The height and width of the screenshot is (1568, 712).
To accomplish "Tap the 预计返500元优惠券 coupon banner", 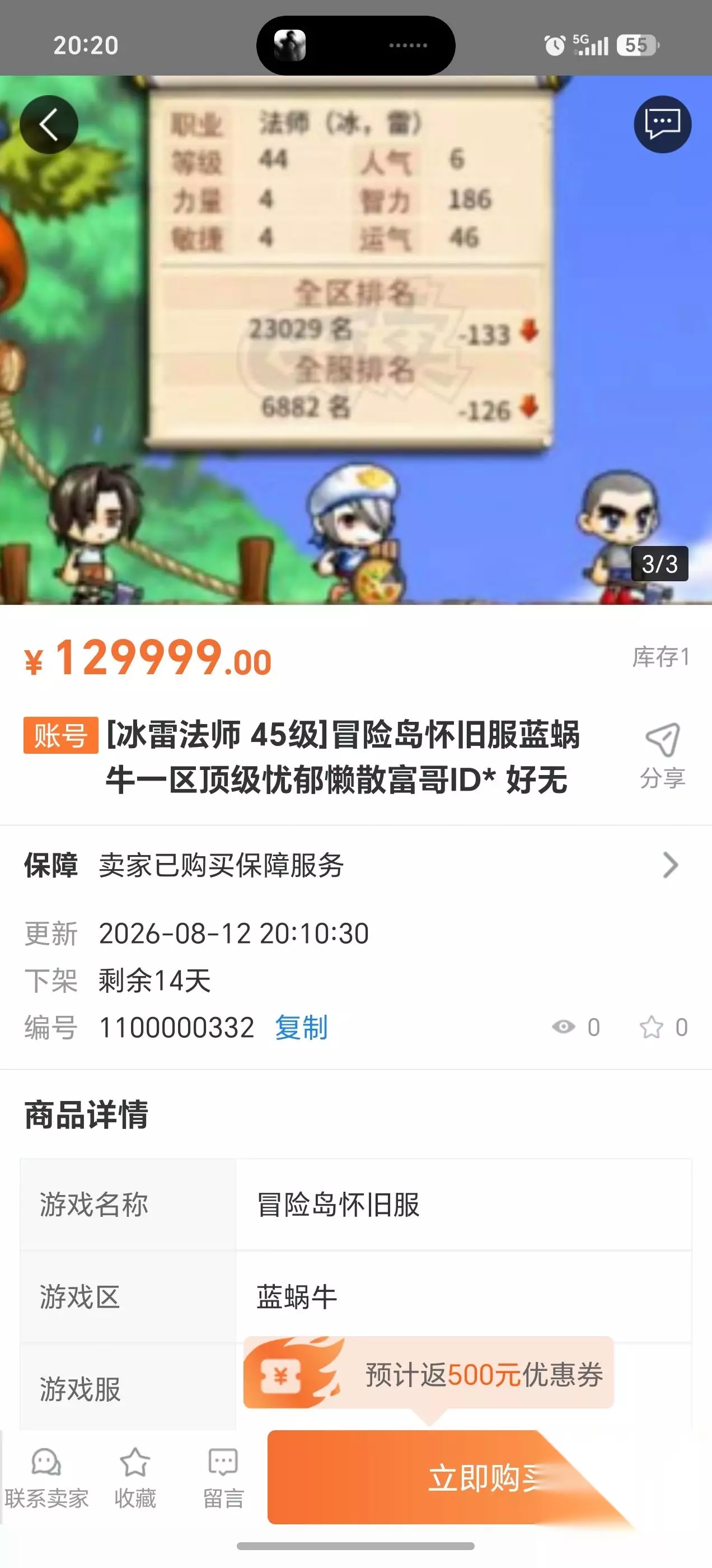I will [428, 1374].
